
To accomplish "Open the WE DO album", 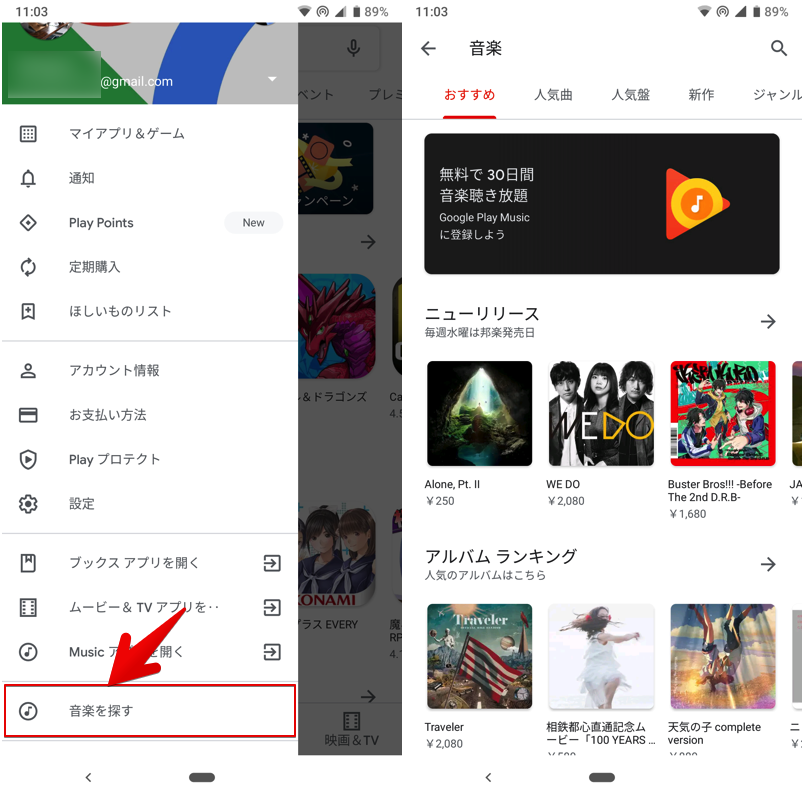I will tap(601, 414).
